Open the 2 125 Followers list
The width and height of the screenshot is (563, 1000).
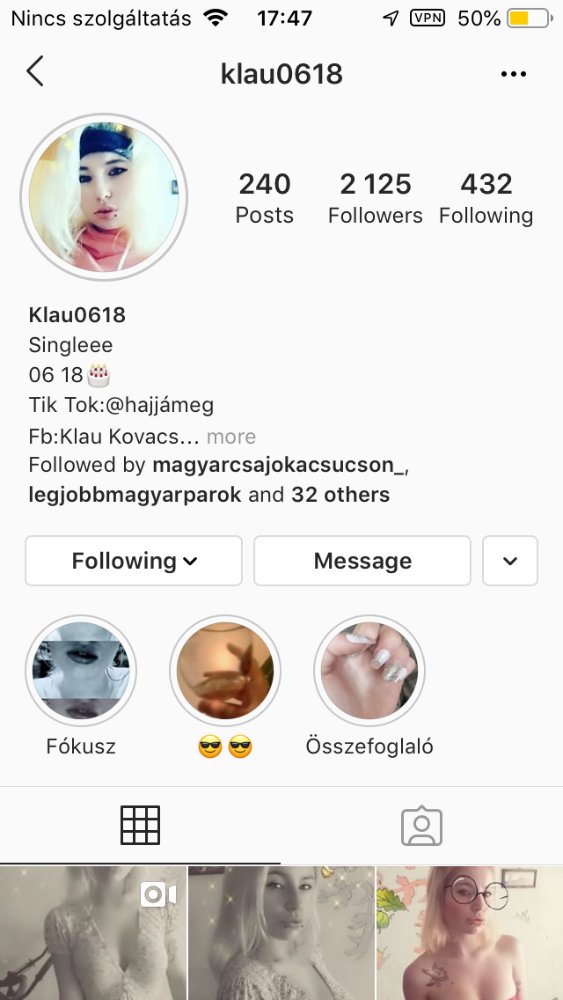point(375,199)
